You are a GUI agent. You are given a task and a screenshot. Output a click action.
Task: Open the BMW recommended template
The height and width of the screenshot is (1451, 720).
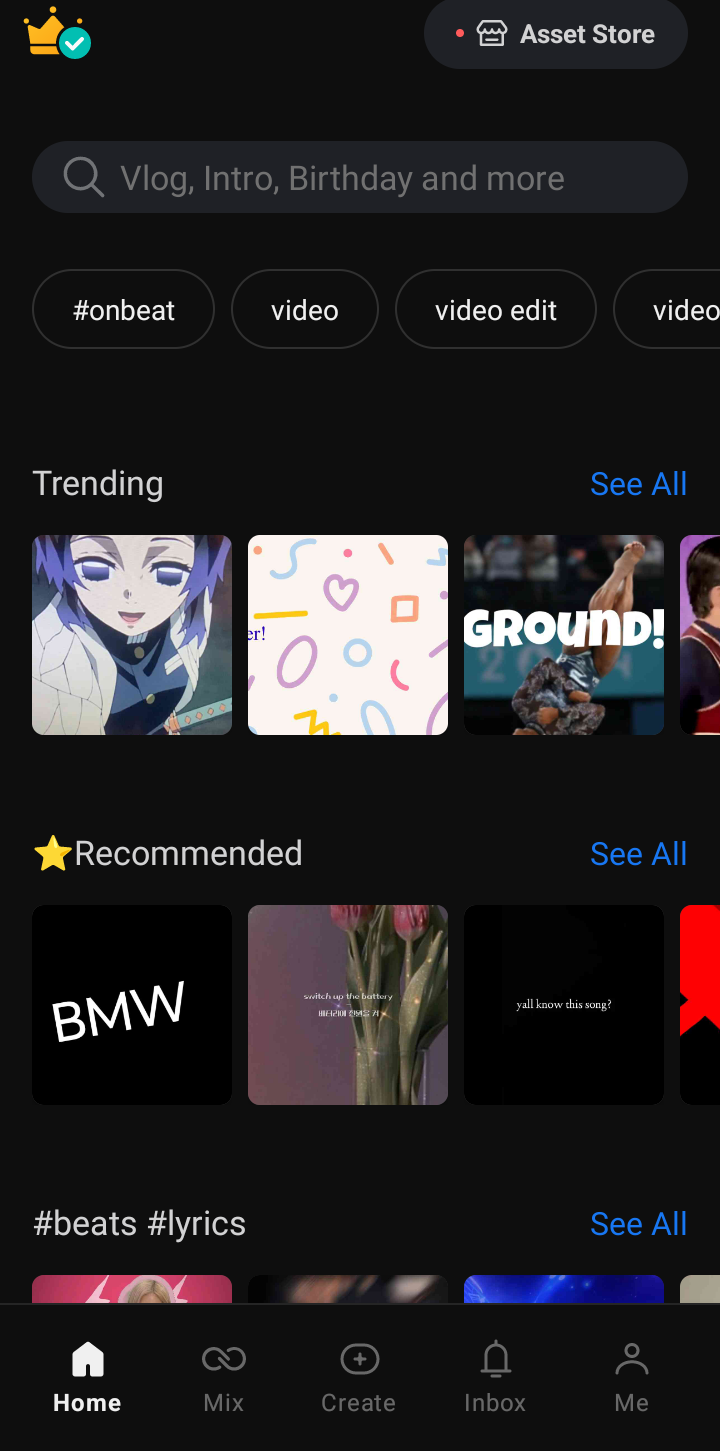pyautogui.click(x=132, y=1005)
